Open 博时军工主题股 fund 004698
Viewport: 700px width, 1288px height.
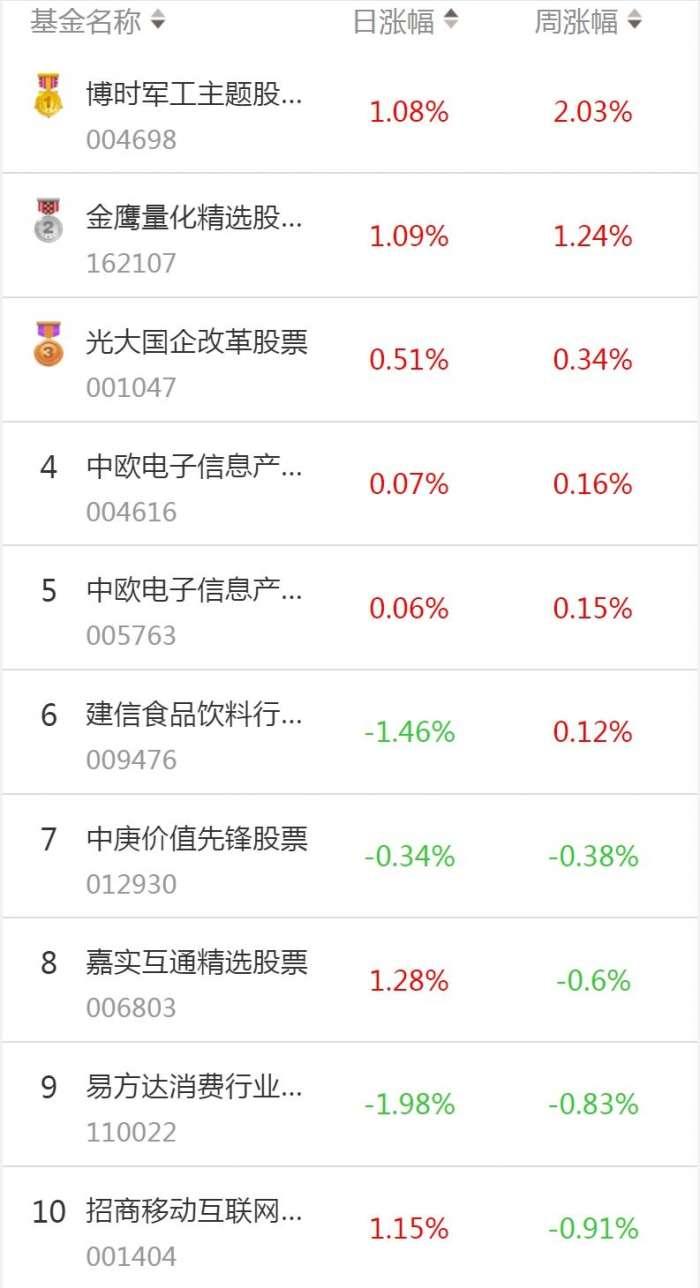350,112
